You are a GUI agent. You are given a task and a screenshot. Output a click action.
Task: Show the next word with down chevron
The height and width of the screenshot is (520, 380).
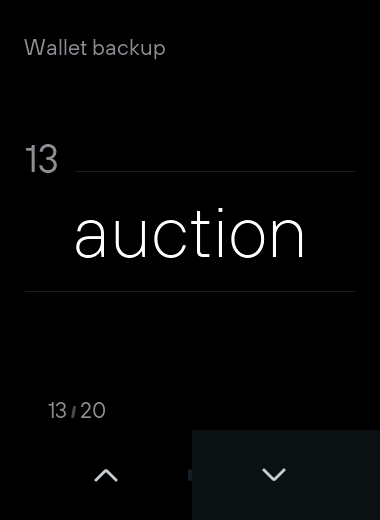[274, 475]
